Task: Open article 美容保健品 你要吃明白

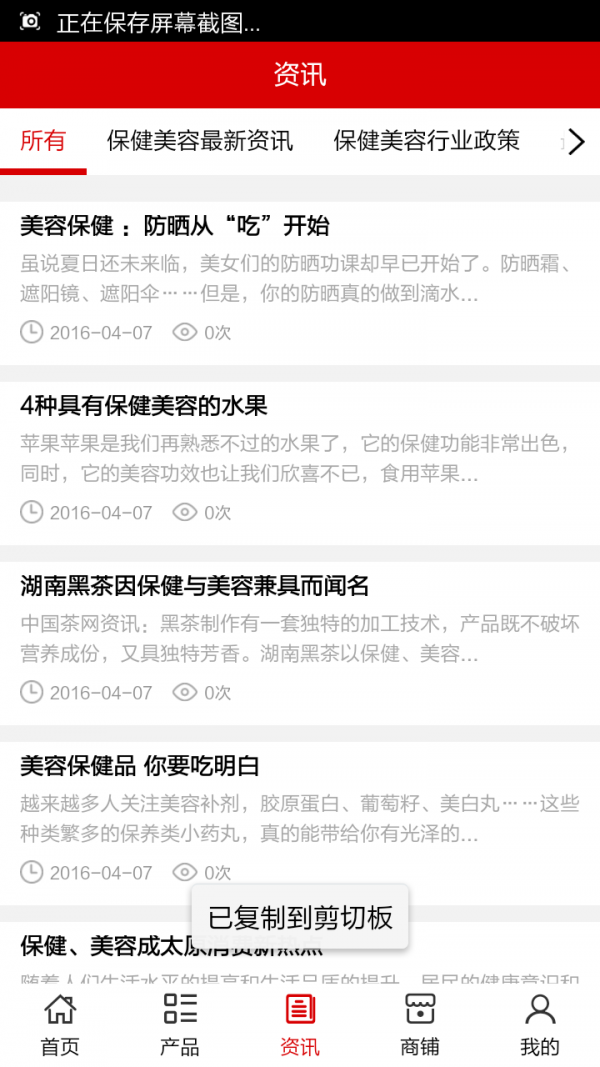Action: point(140,766)
